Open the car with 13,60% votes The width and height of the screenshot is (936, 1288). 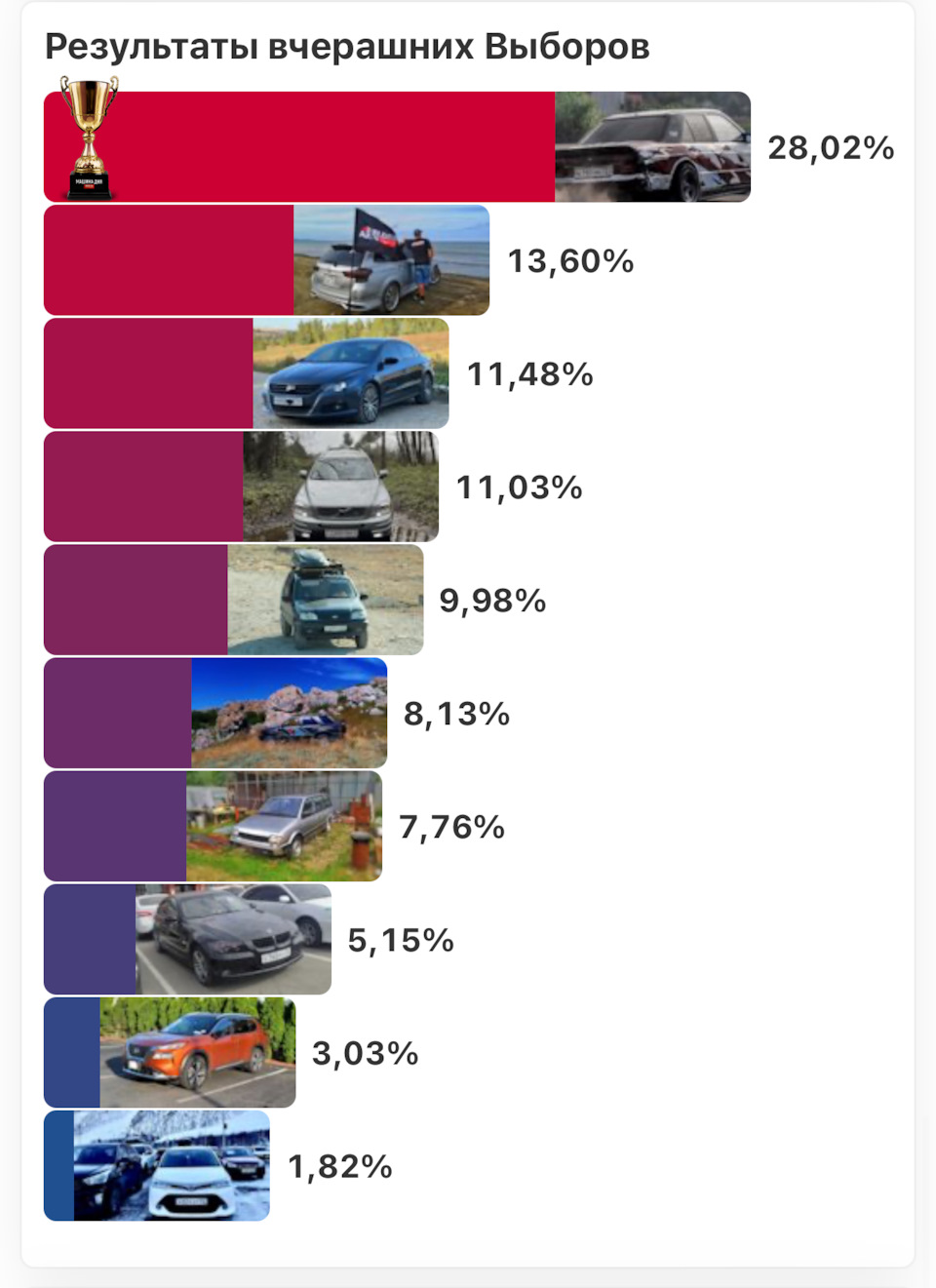pos(390,260)
